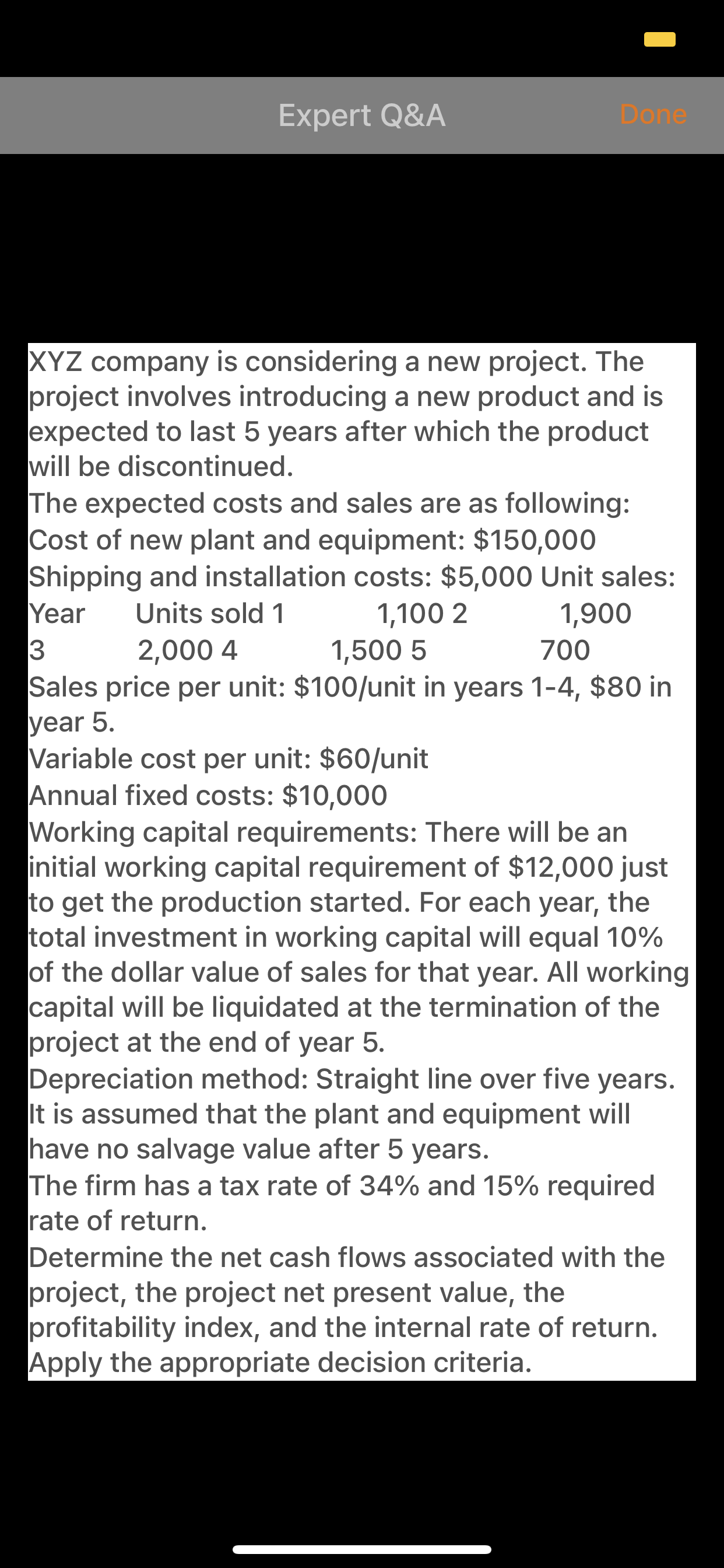Tap the line showing Annual fixed costs $10,000

(x=208, y=795)
